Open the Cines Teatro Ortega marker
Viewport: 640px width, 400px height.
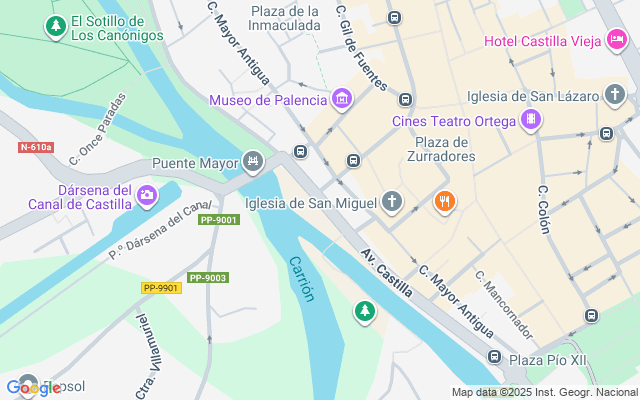pos(530,121)
